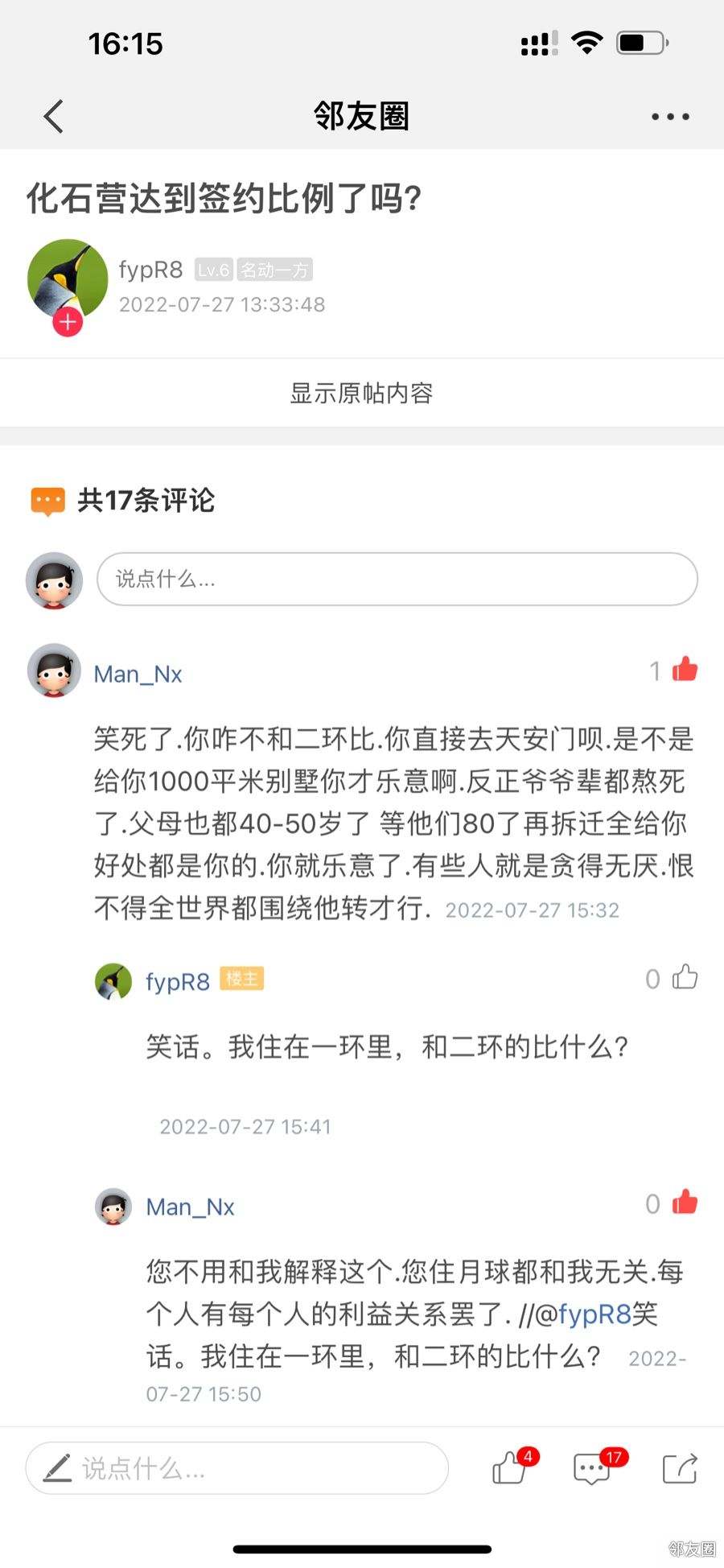Share this post via the bottom share icon
The height and width of the screenshot is (1568, 724).
pos(680,1468)
